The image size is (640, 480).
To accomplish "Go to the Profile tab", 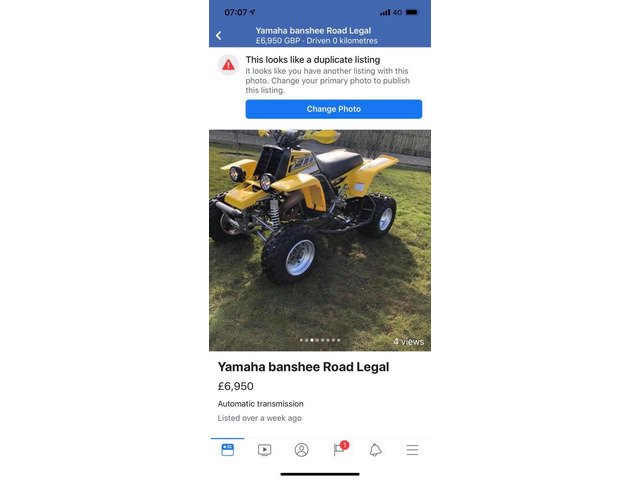I will point(302,450).
